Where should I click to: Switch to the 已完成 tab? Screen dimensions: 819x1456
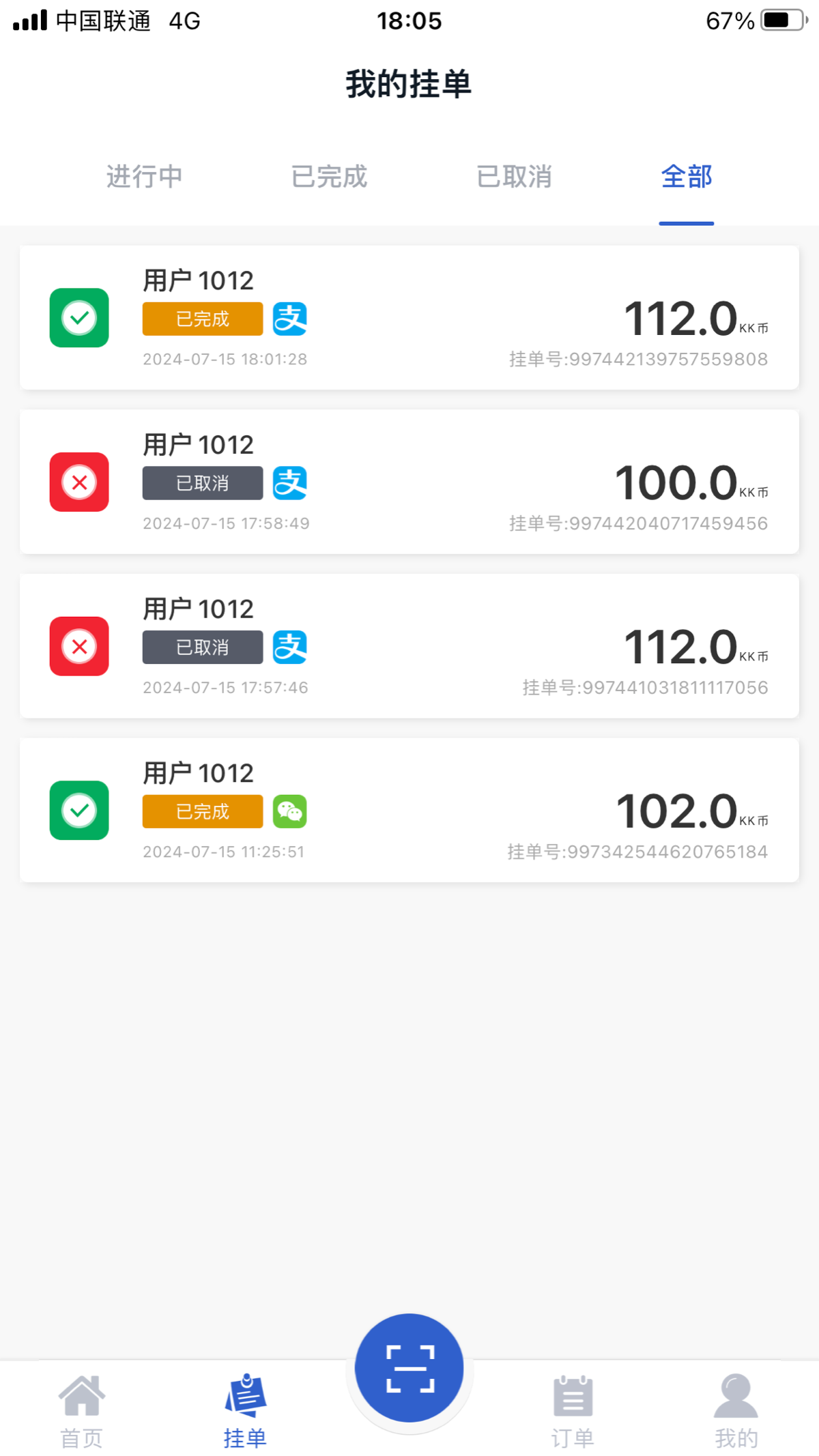pos(329,177)
